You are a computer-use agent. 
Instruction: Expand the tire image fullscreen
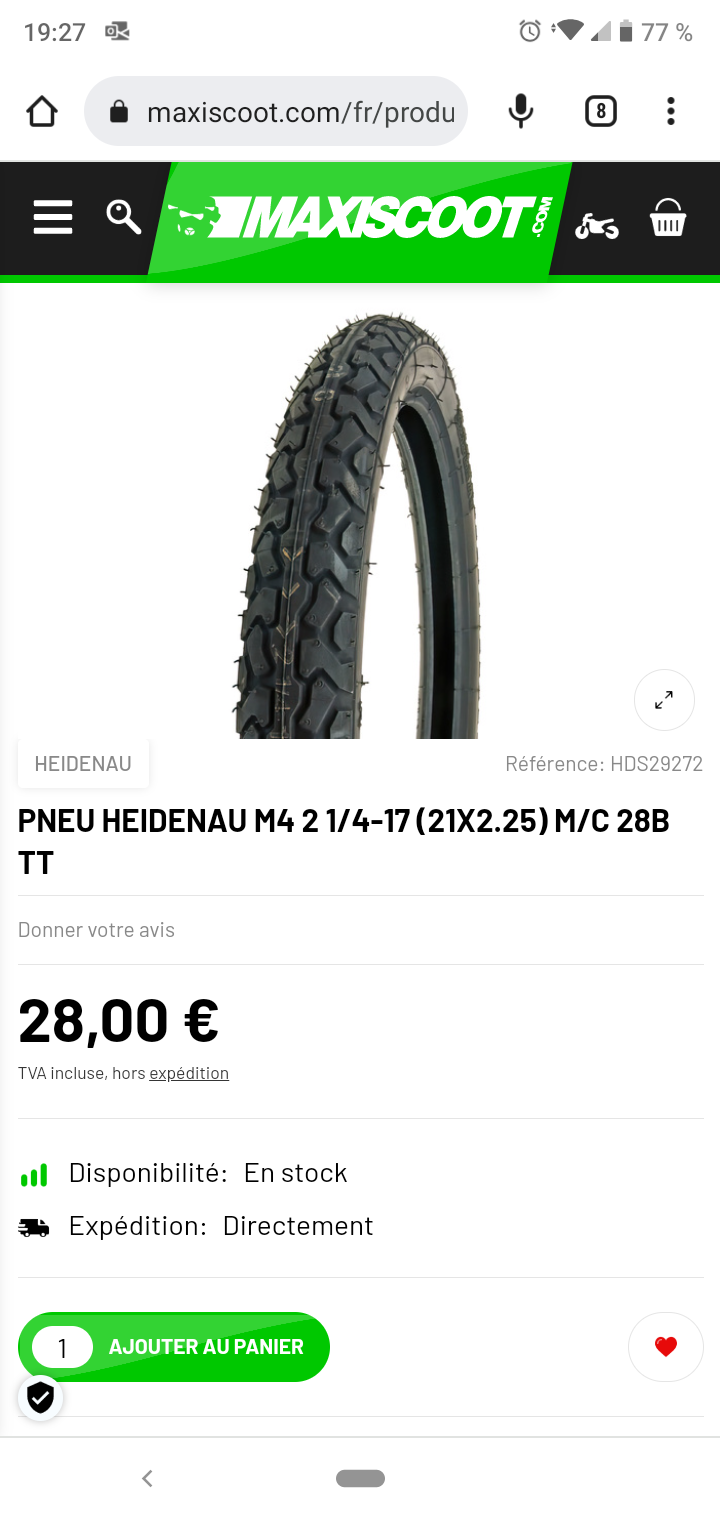click(664, 700)
